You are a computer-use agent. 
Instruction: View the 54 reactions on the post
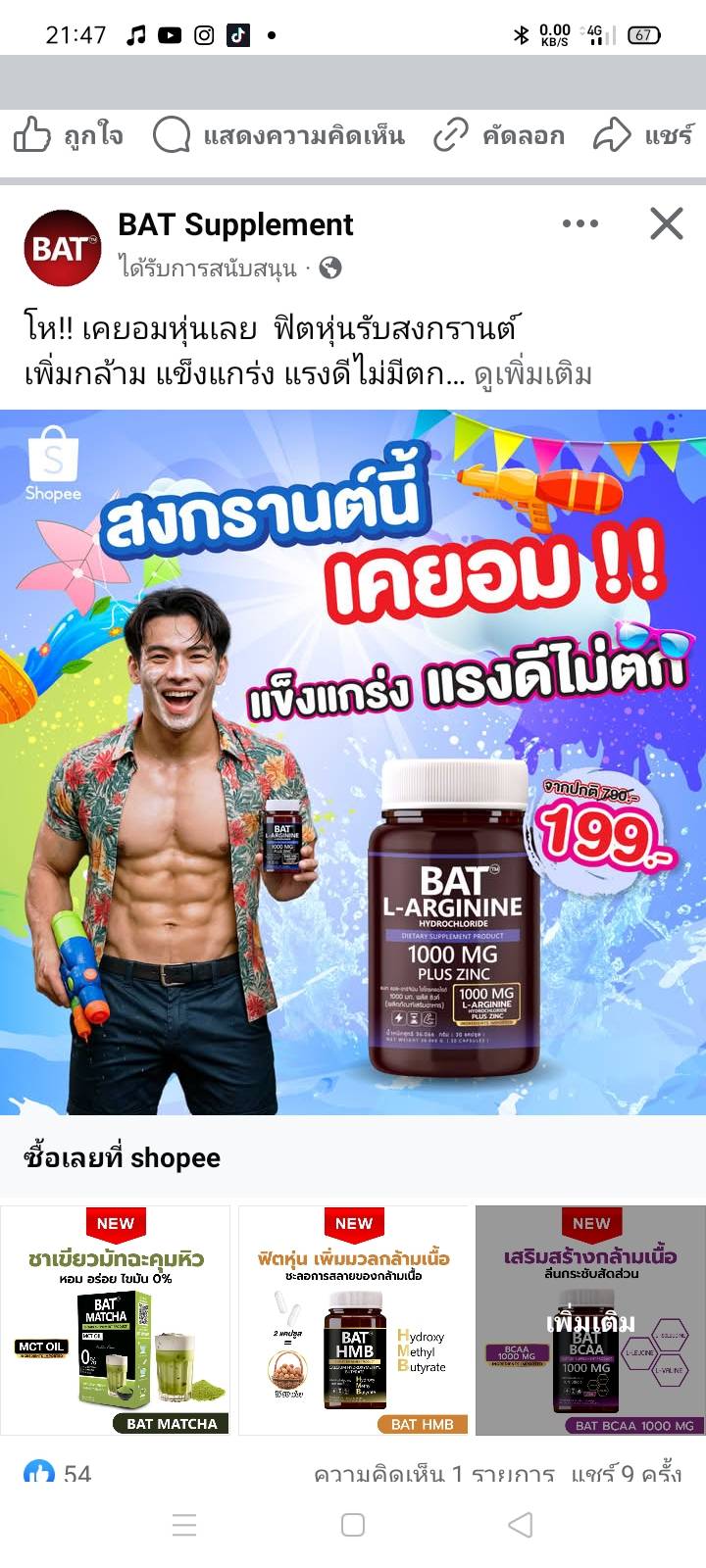57,1473
